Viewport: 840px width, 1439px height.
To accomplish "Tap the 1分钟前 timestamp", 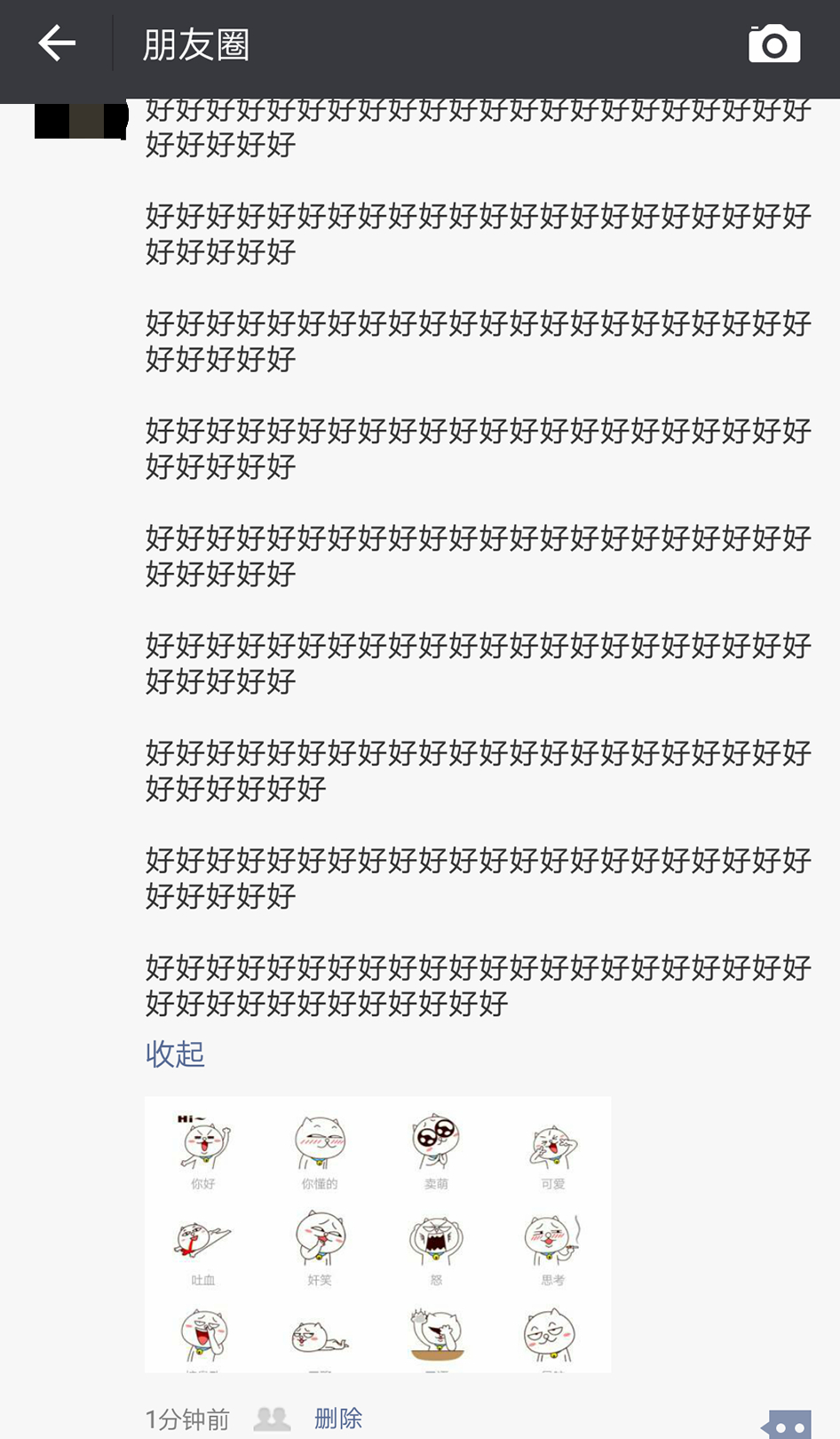I will tap(186, 1417).
